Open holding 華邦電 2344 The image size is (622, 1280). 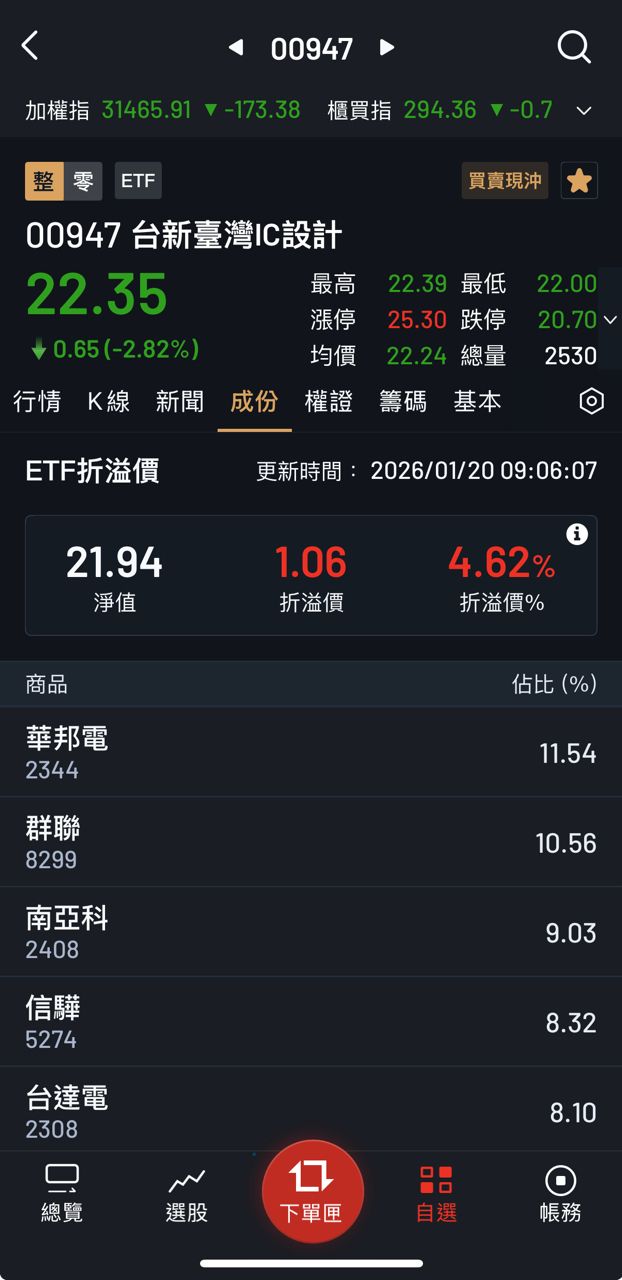tap(311, 752)
